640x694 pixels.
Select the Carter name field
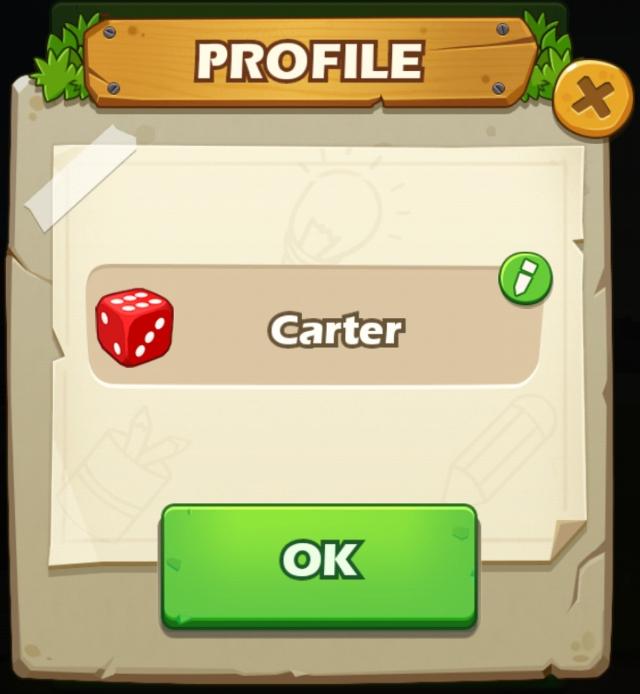(336, 330)
